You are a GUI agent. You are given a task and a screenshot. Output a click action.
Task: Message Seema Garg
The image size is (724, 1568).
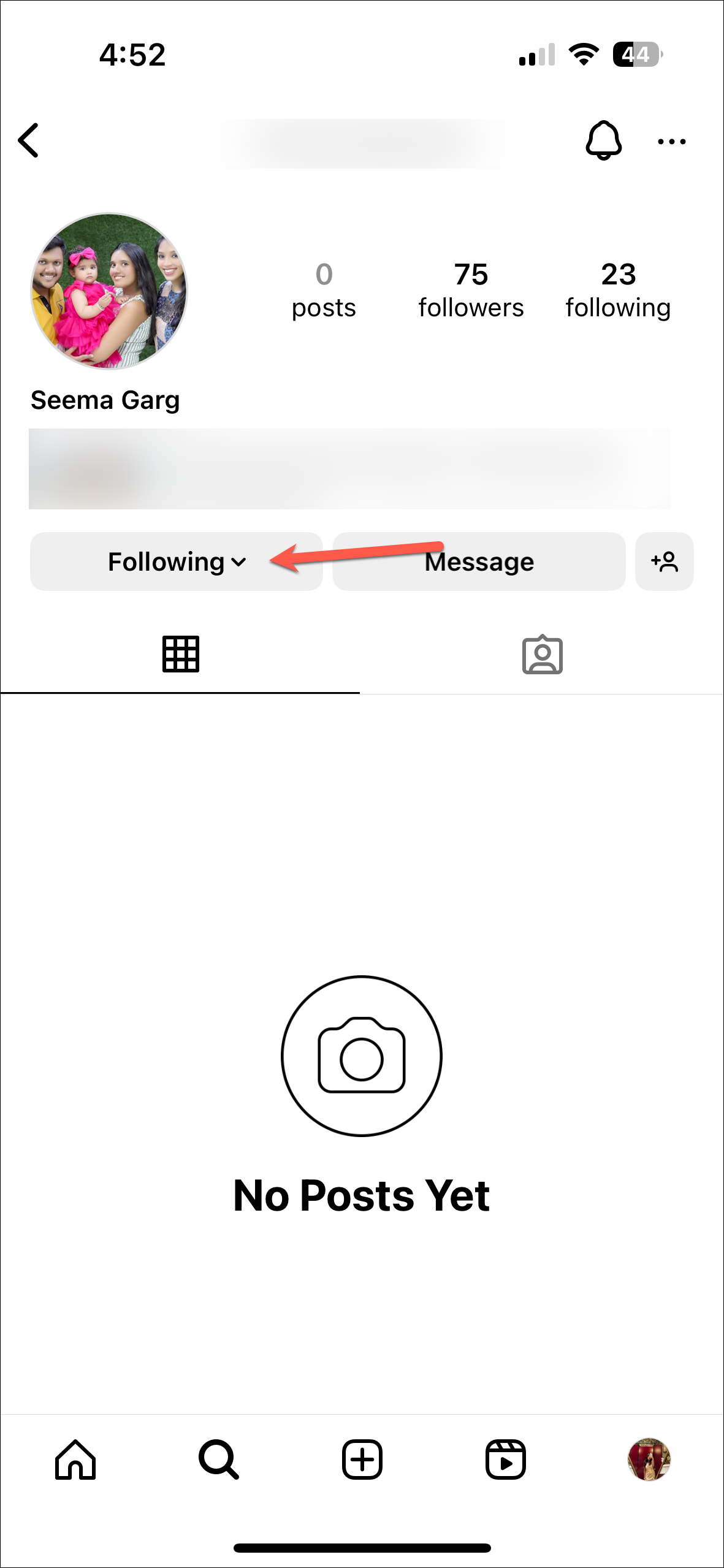click(x=479, y=561)
